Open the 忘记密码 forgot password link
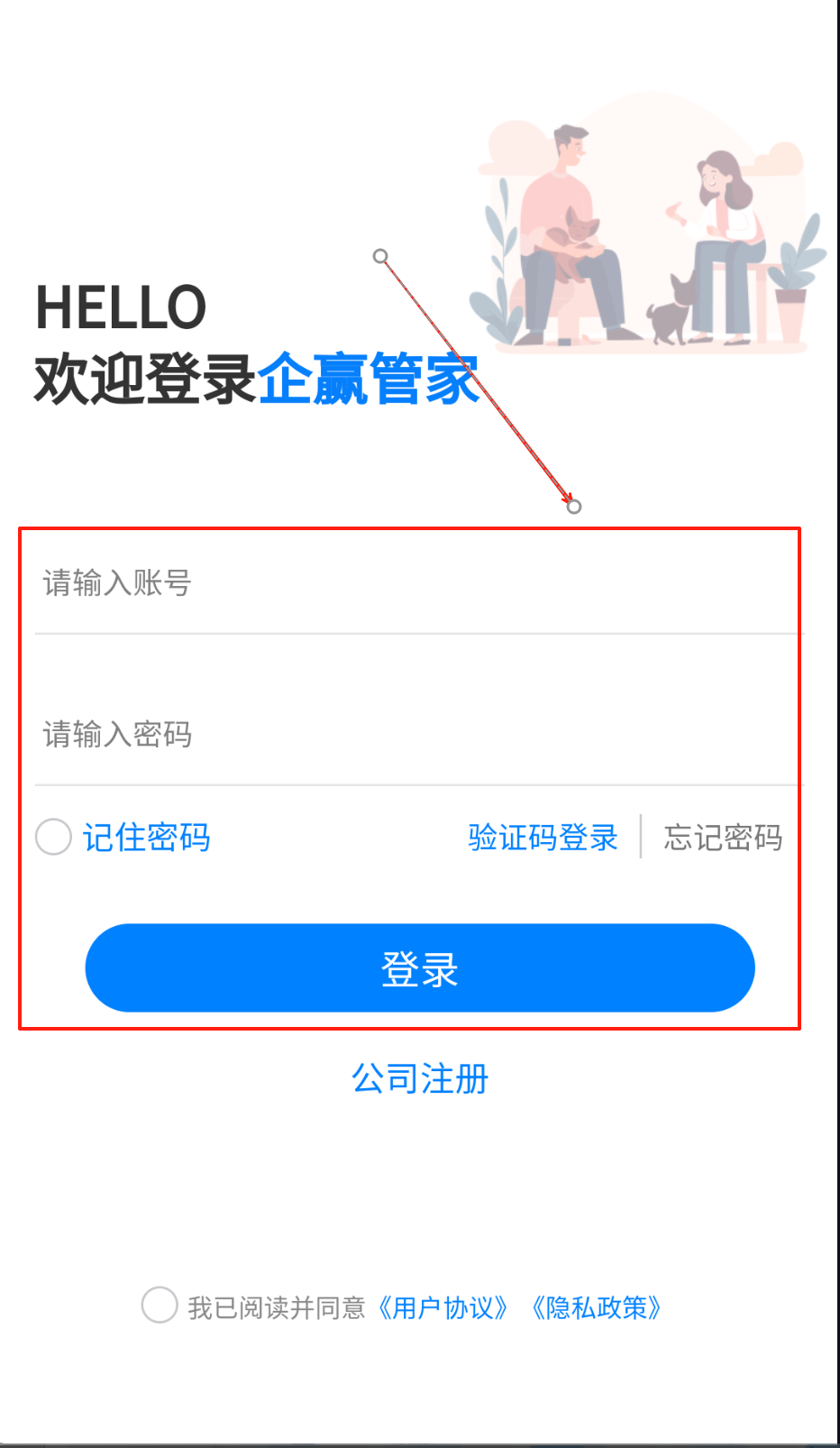 [x=723, y=838]
